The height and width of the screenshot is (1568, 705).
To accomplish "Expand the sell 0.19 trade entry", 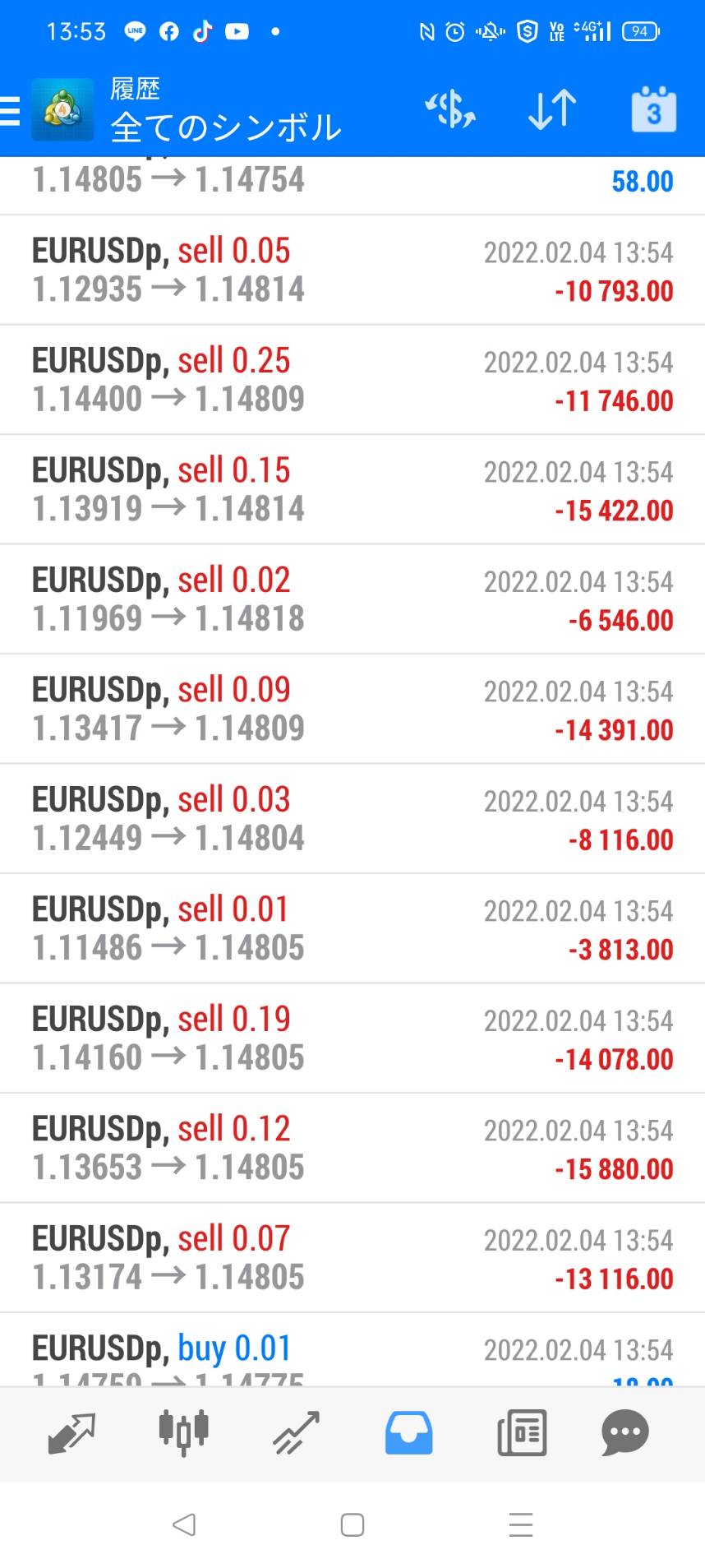I will tap(352, 1038).
